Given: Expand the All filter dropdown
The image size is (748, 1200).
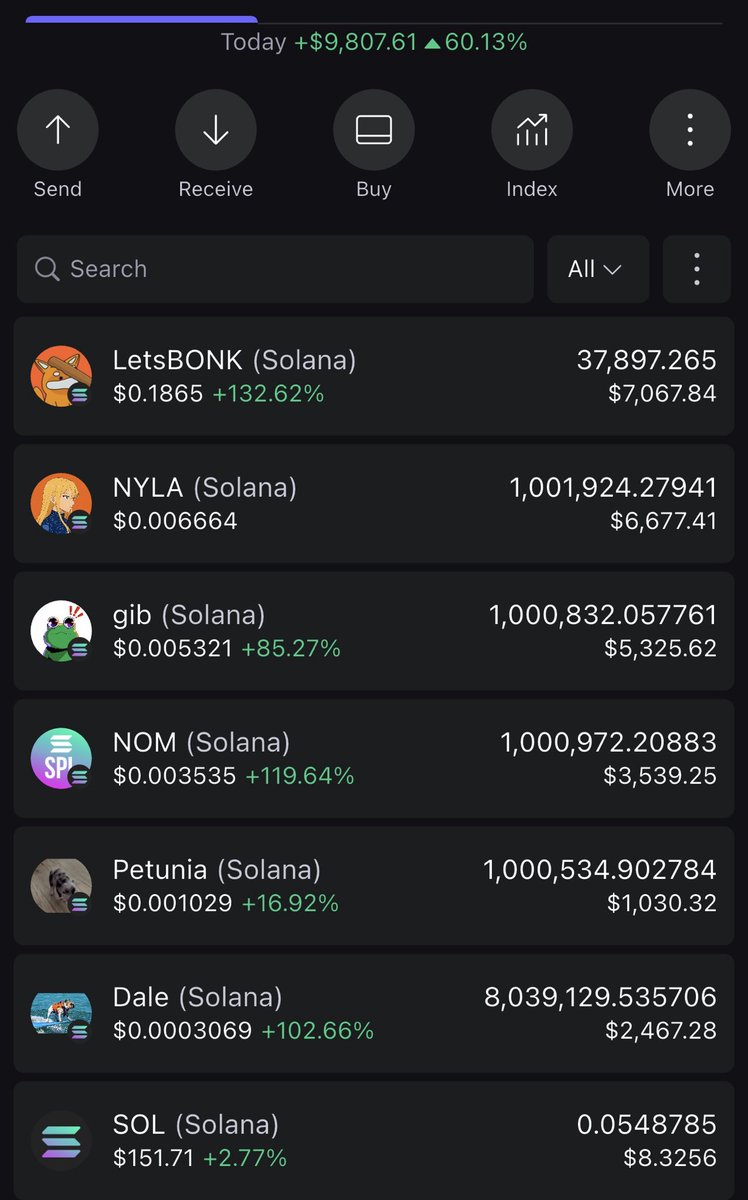Looking at the screenshot, I should (598, 269).
